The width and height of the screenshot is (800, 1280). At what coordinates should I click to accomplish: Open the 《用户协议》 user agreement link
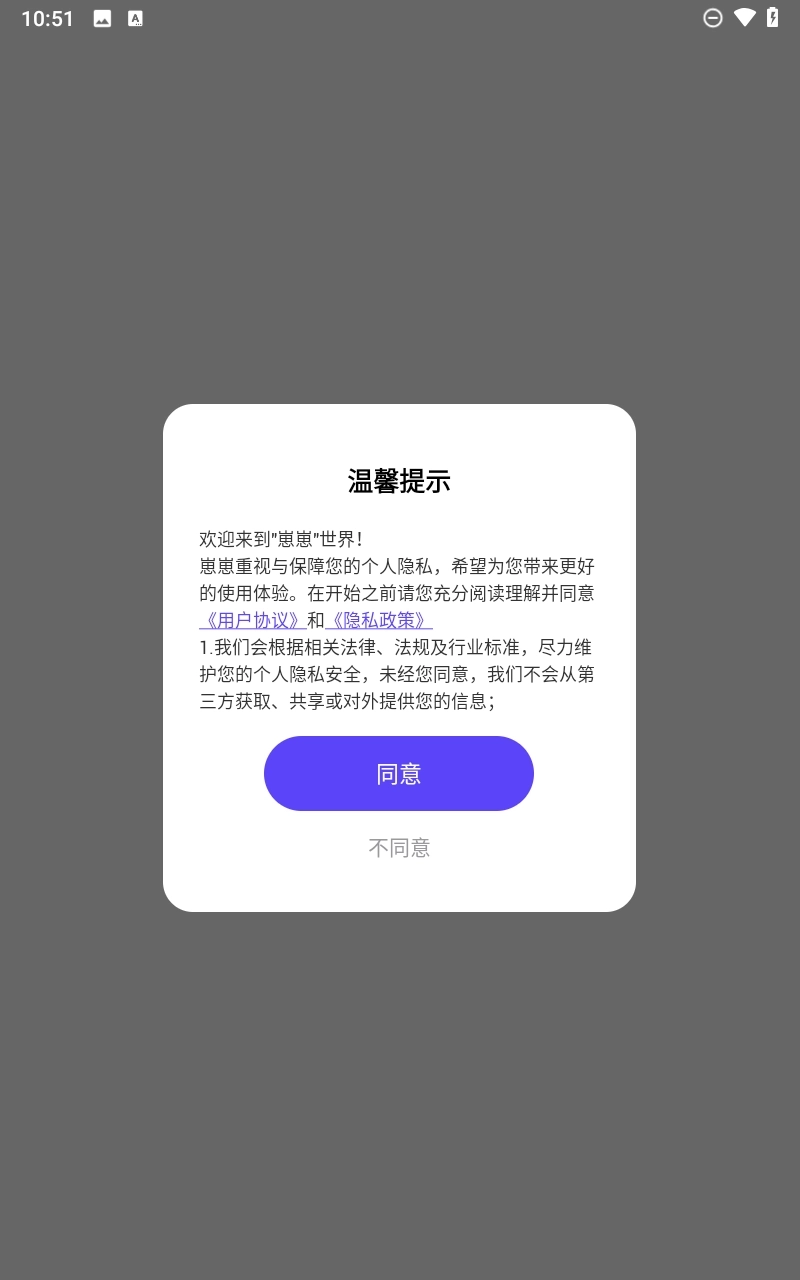point(253,620)
